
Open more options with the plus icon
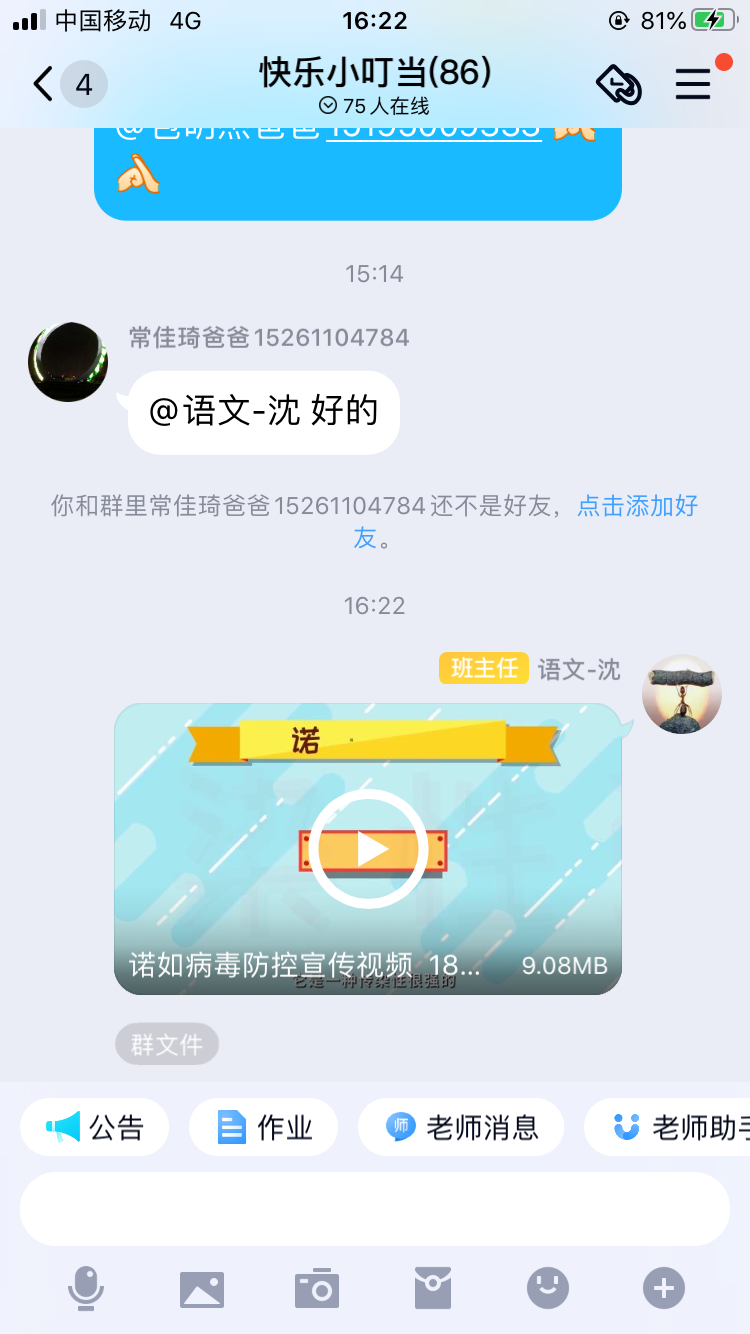pos(664,1288)
